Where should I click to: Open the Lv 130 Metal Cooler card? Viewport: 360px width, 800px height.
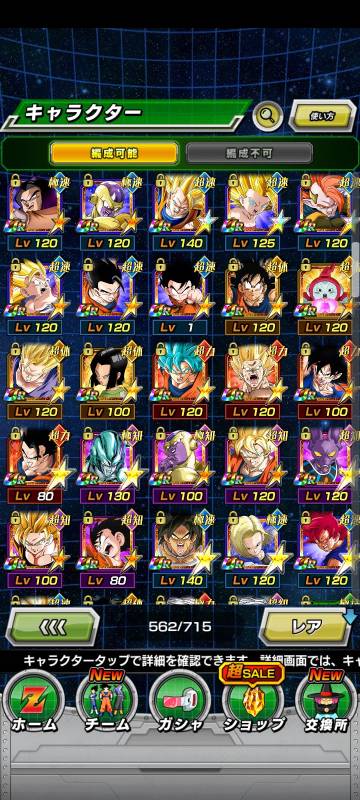click(x=107, y=465)
